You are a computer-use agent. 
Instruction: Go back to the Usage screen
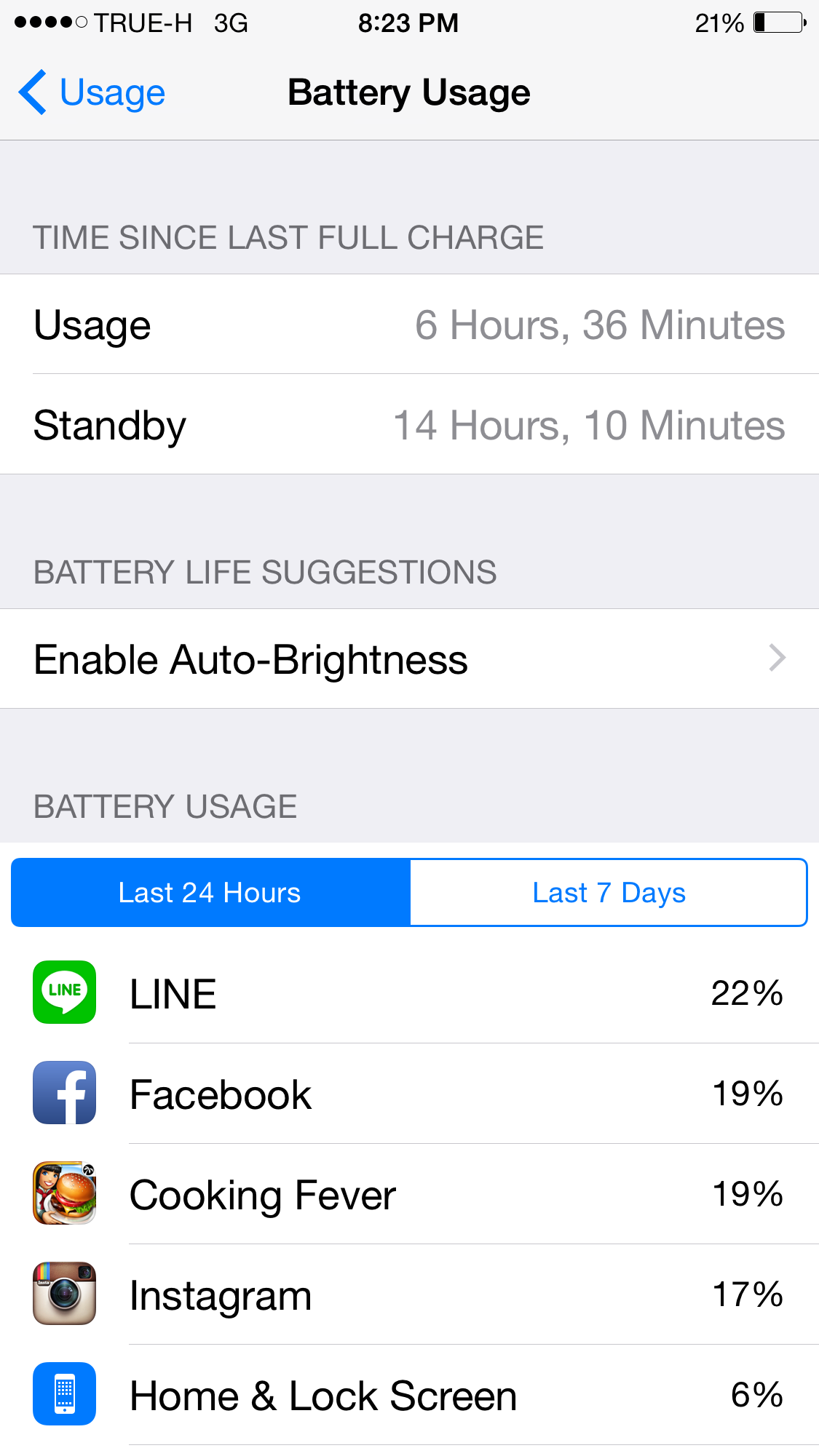[92, 92]
